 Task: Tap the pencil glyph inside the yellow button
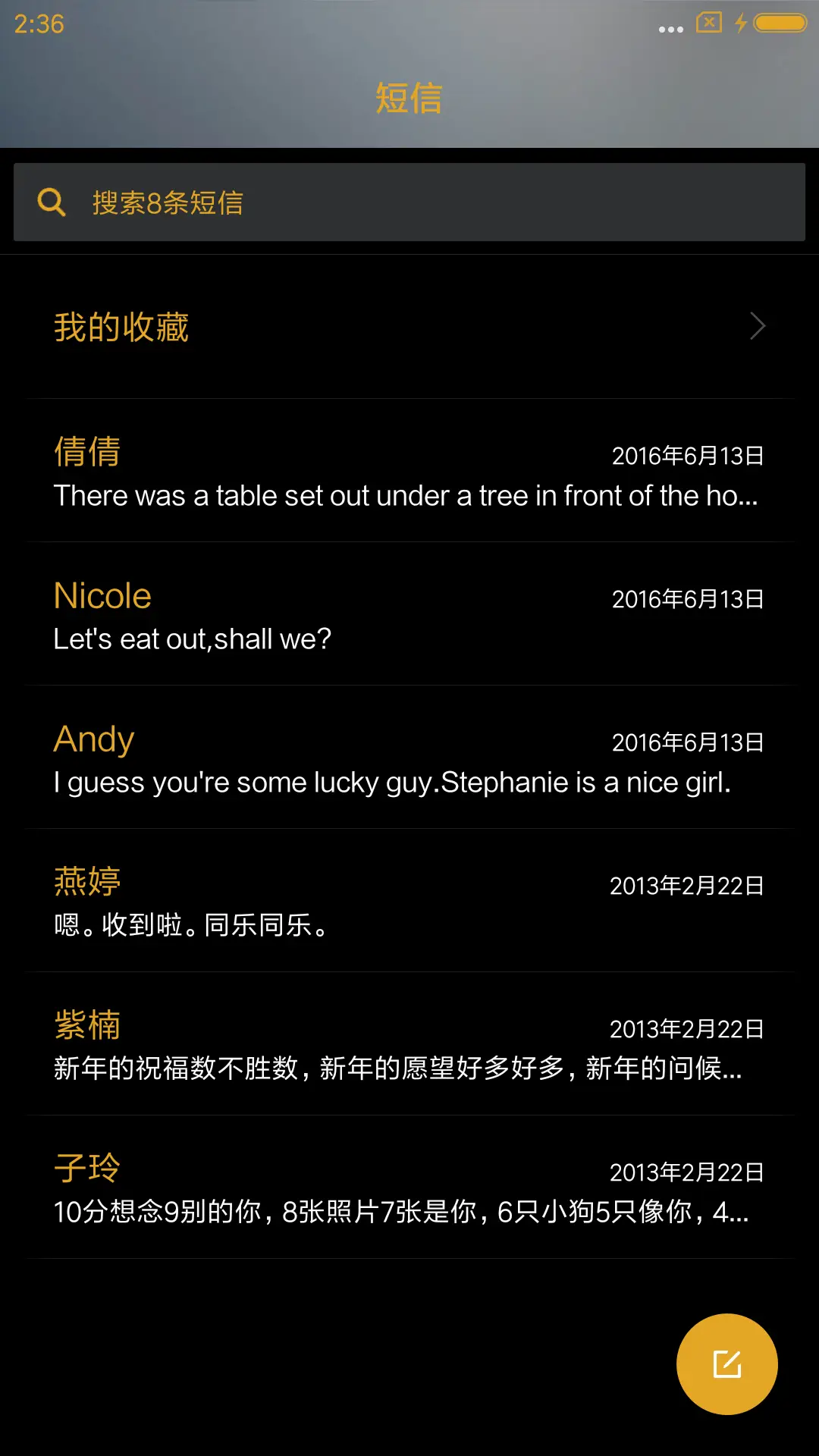726,1363
